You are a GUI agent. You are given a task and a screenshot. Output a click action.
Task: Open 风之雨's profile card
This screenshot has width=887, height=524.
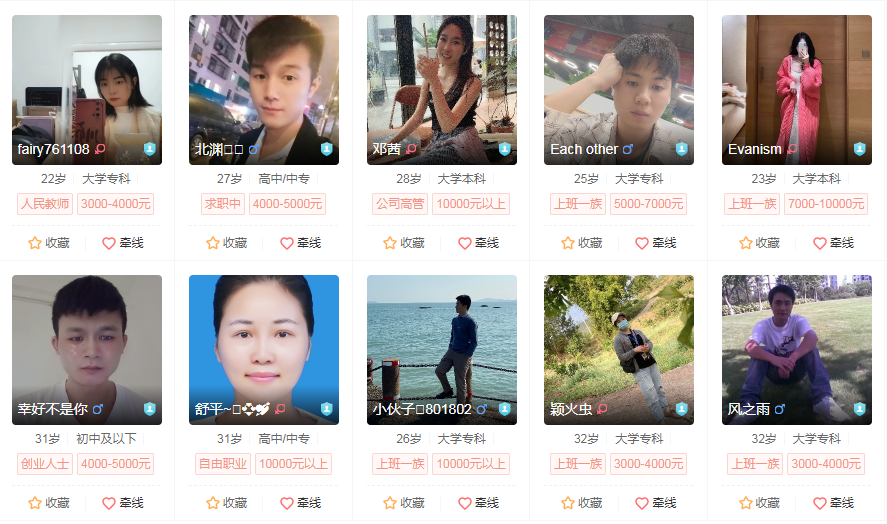[x=797, y=349]
